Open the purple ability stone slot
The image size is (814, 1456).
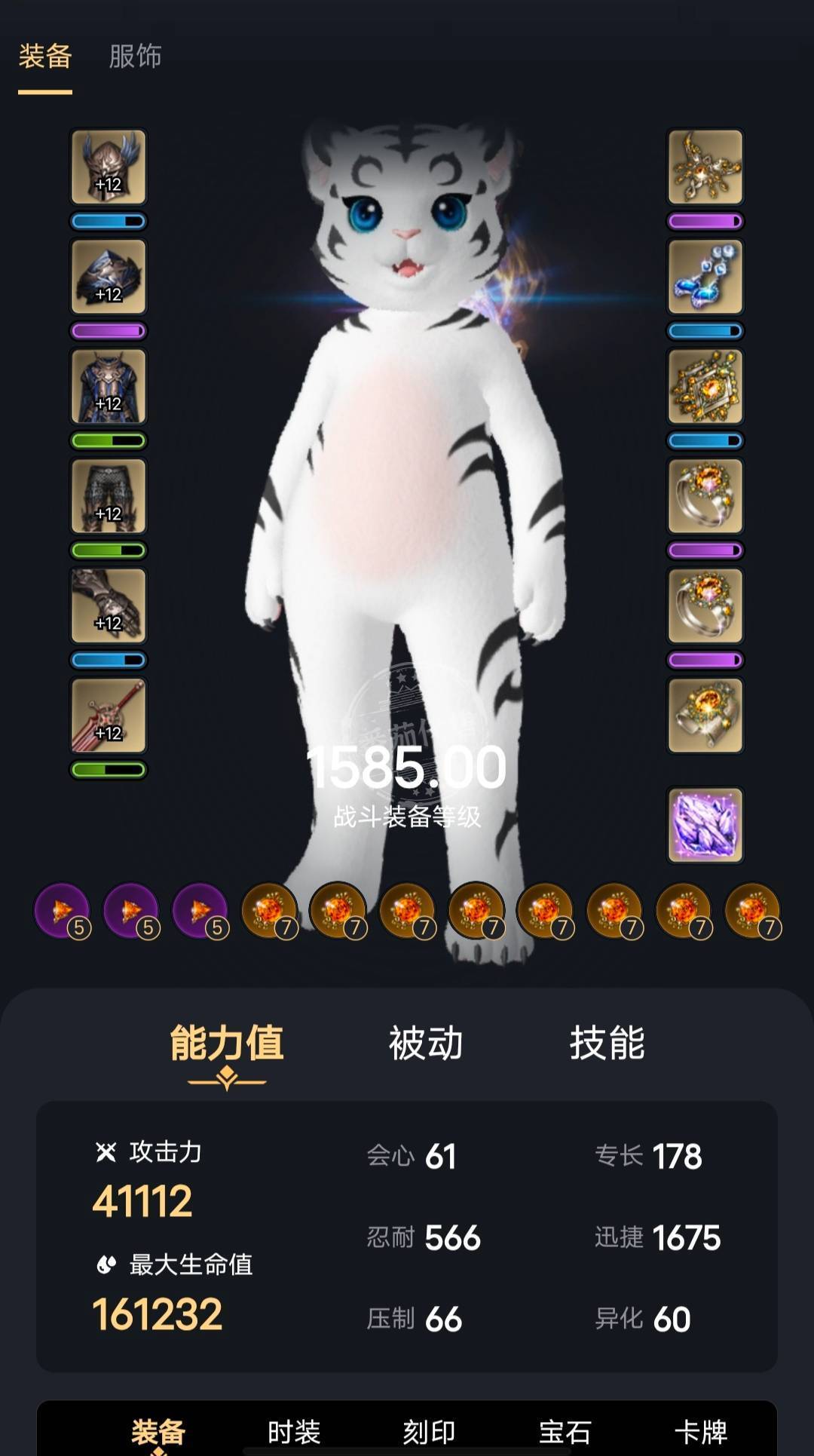[x=705, y=825]
